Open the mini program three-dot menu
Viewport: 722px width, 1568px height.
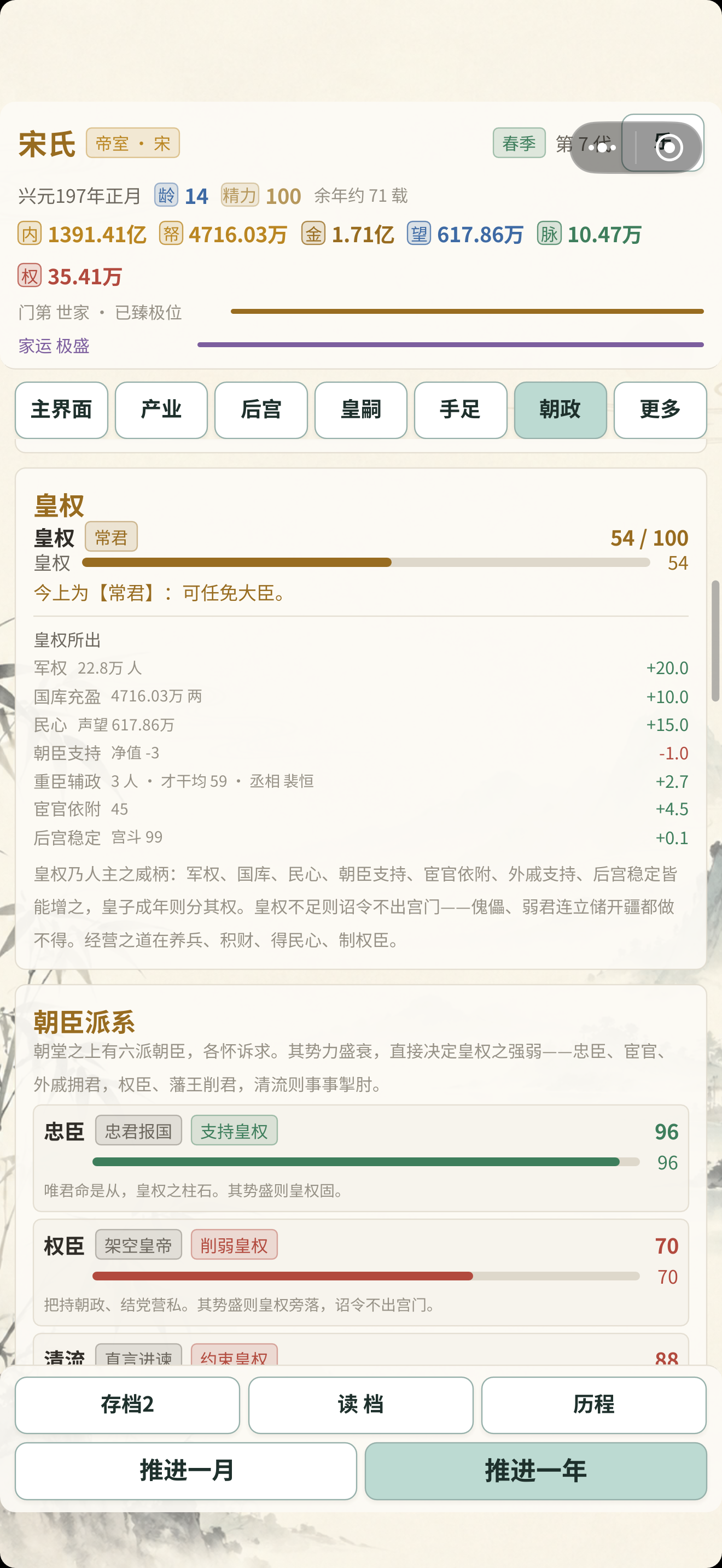tap(602, 147)
